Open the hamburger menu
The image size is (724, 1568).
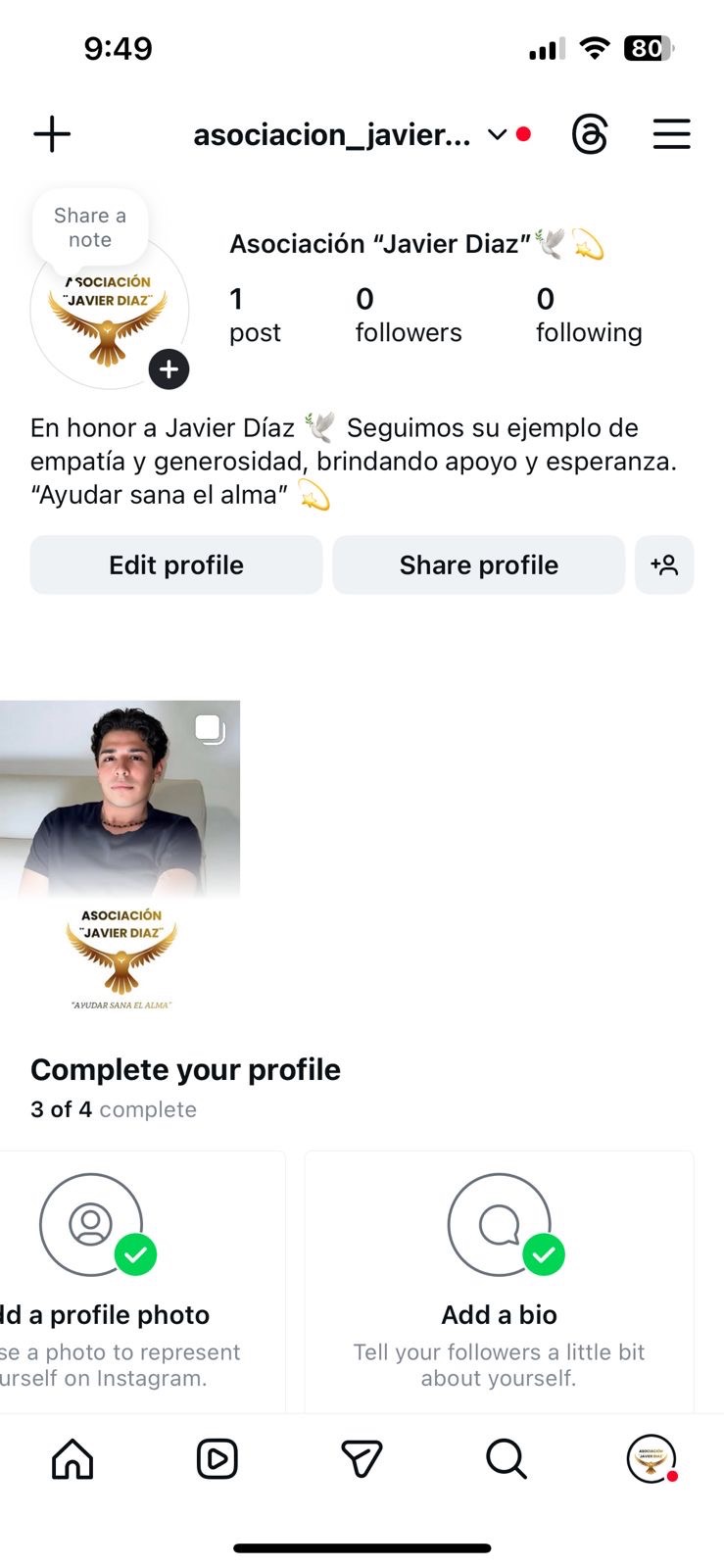671,134
